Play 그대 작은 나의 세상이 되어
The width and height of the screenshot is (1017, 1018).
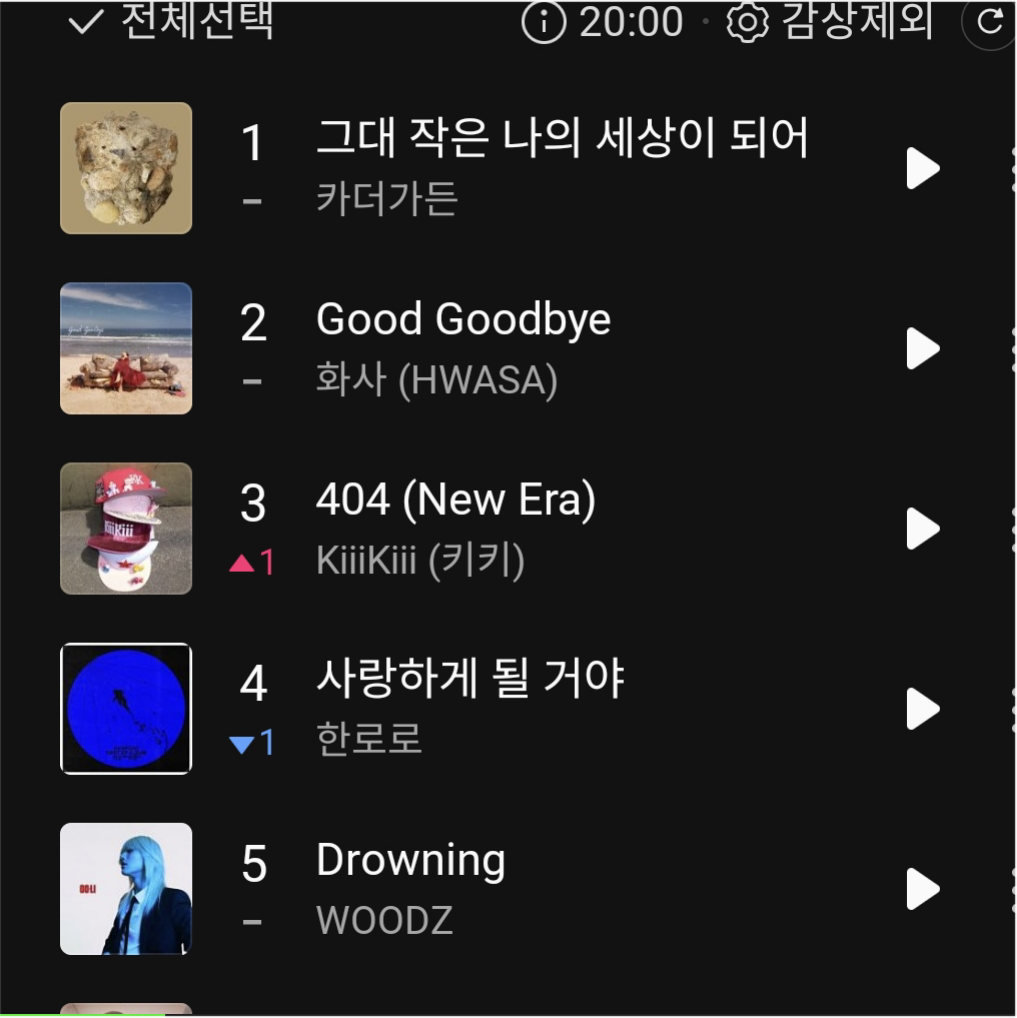(x=922, y=168)
